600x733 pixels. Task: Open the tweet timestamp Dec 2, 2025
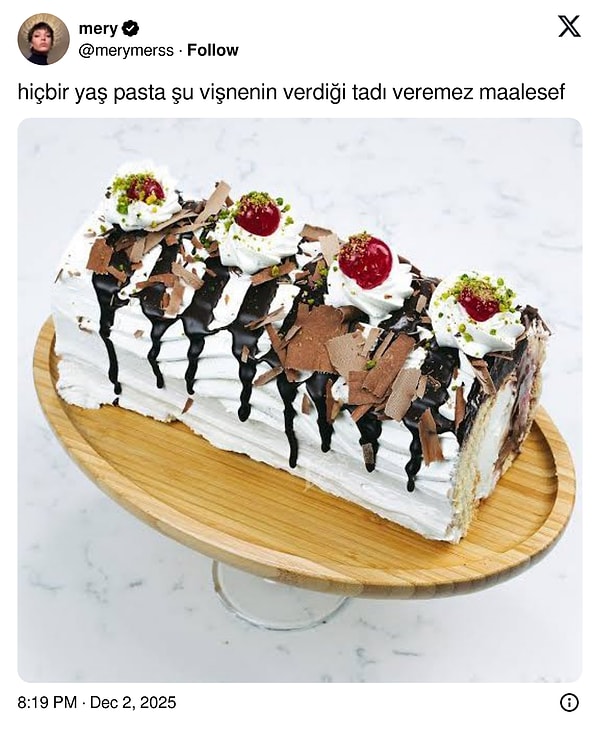point(110,702)
